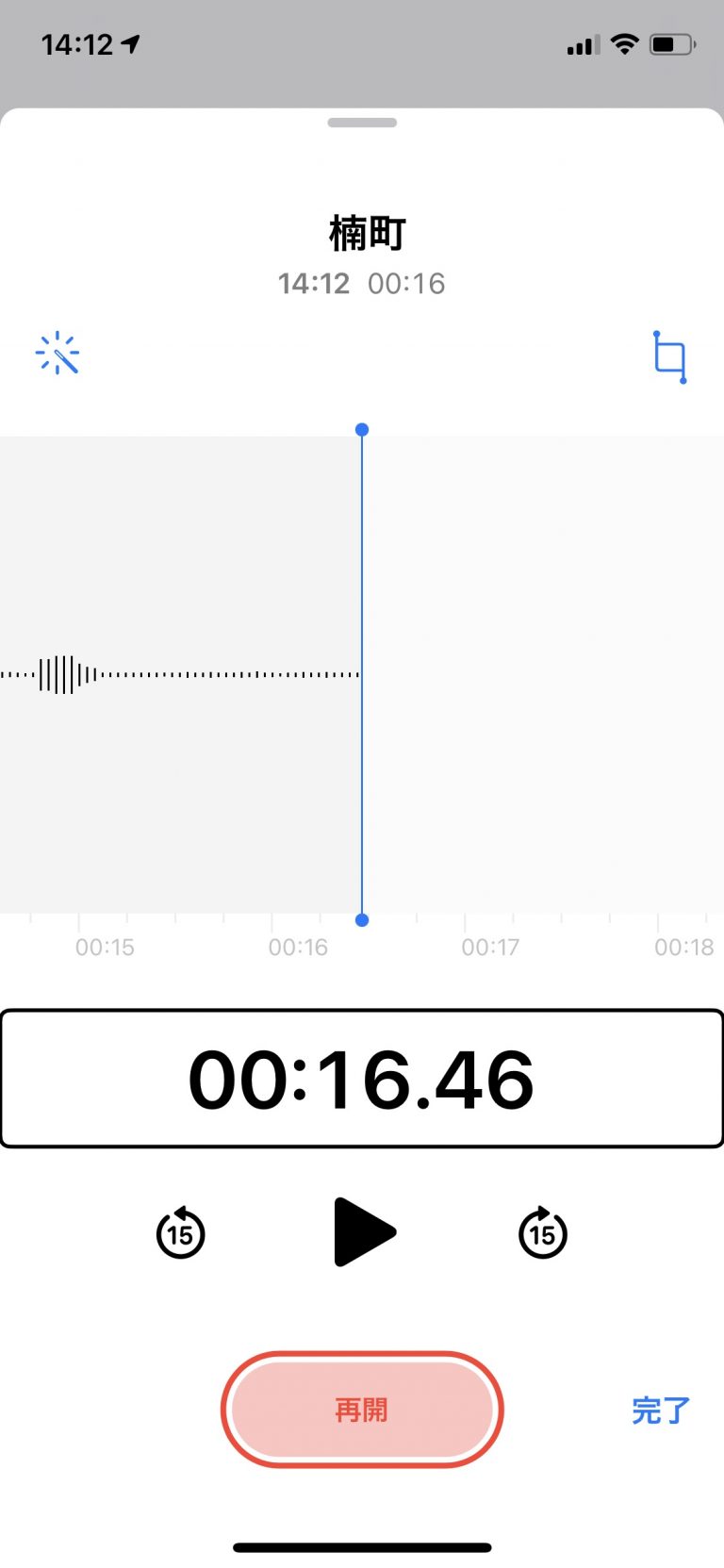The width and height of the screenshot is (724, 1568).
Task: Open the trim tool crop icon
Action: [670, 356]
